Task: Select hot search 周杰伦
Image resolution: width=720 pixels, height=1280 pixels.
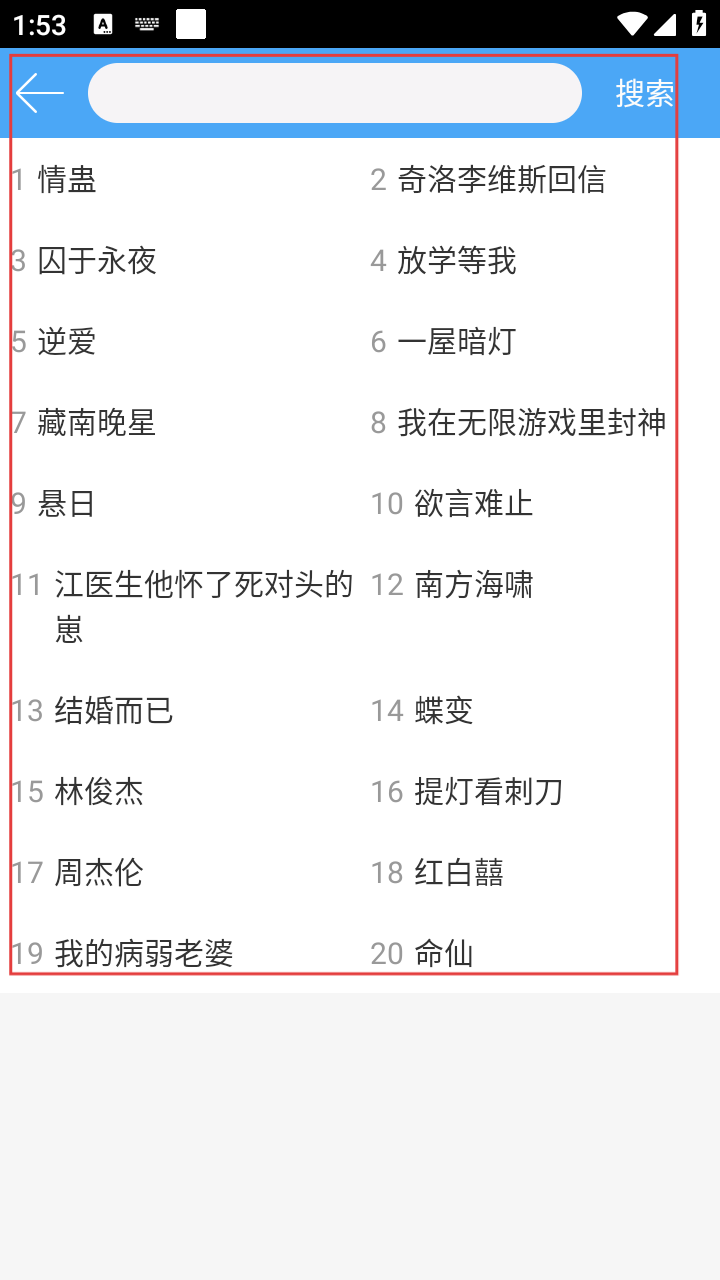Action: 99,872
